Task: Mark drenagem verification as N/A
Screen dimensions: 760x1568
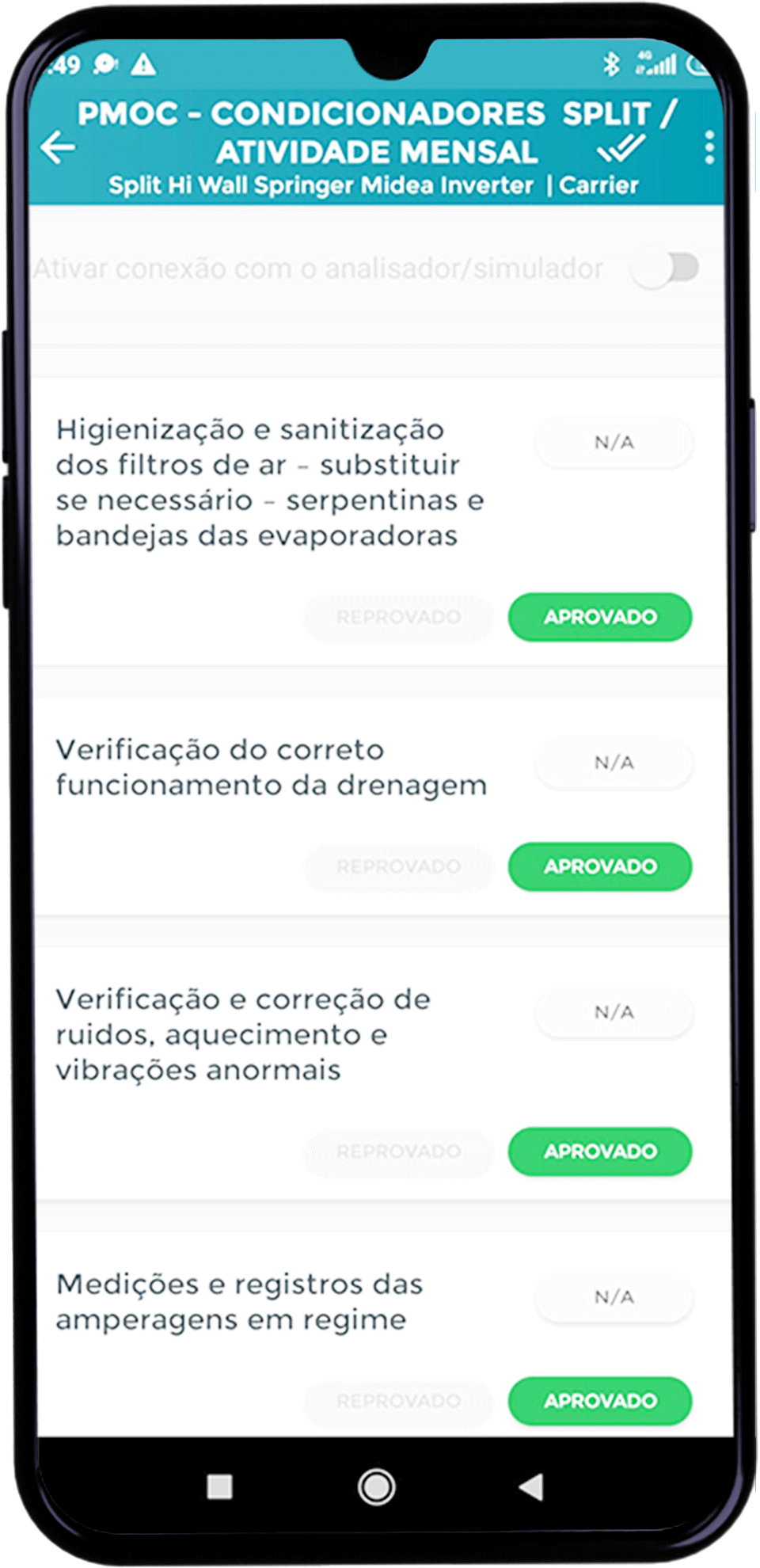Action: [614, 763]
